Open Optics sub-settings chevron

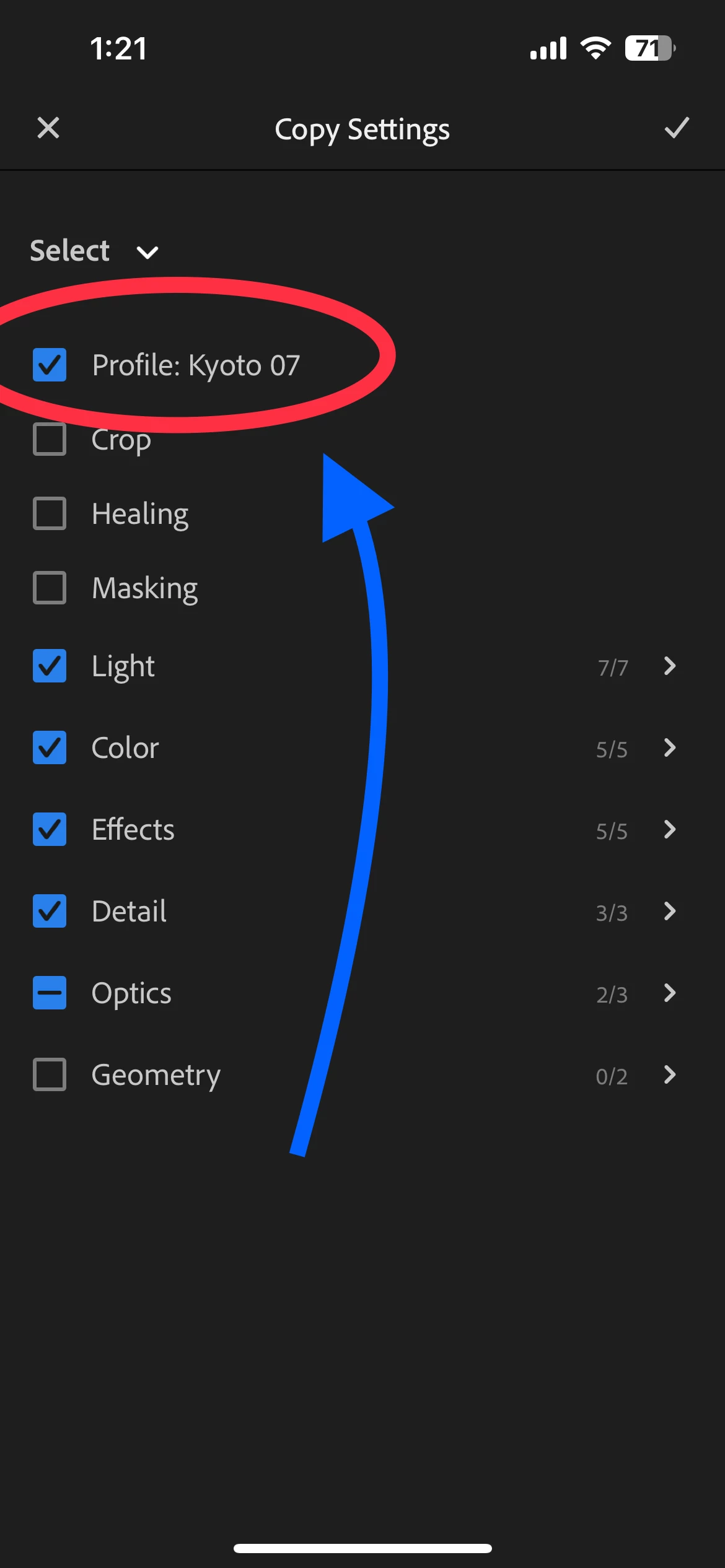point(669,993)
